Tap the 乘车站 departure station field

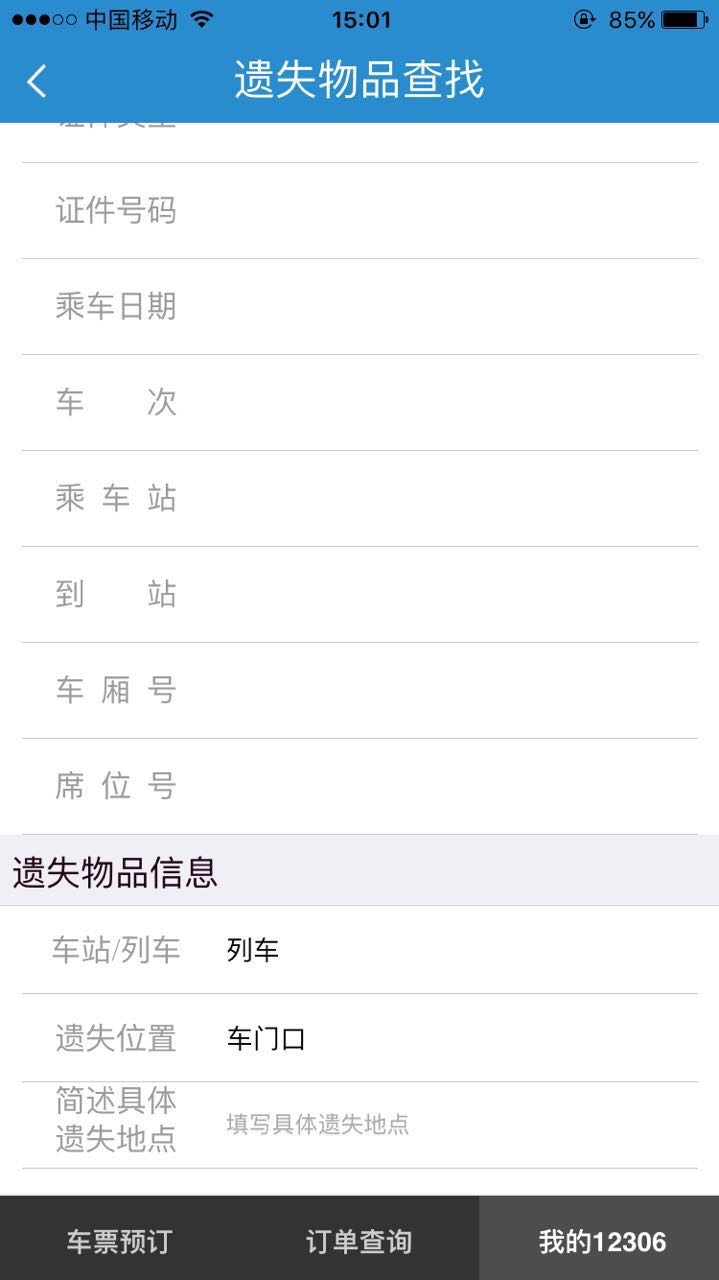click(360, 499)
